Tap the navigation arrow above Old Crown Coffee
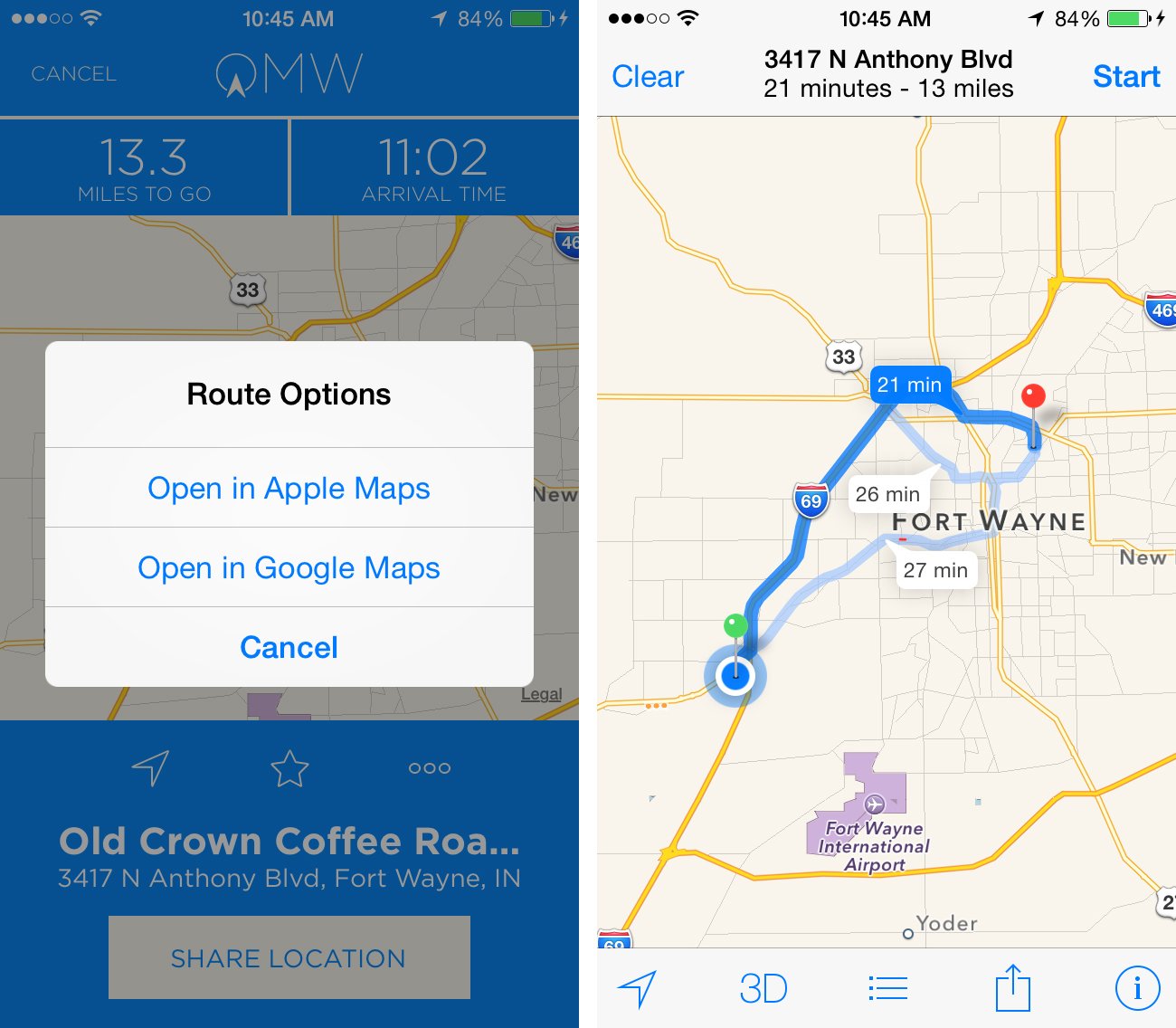 point(150,768)
